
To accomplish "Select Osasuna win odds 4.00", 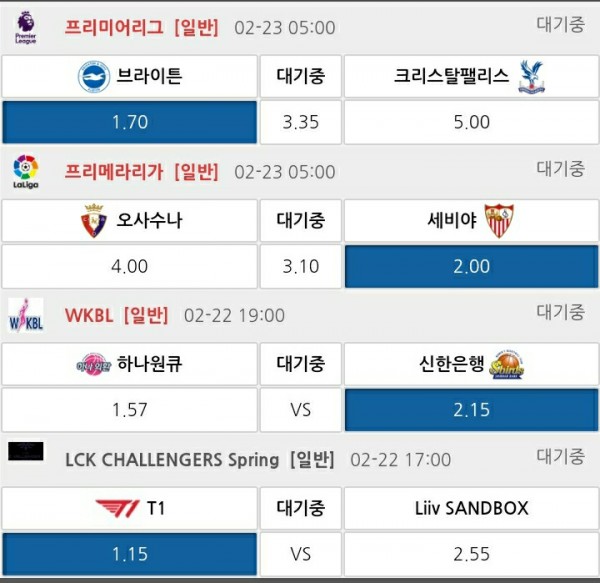I will [130, 266].
